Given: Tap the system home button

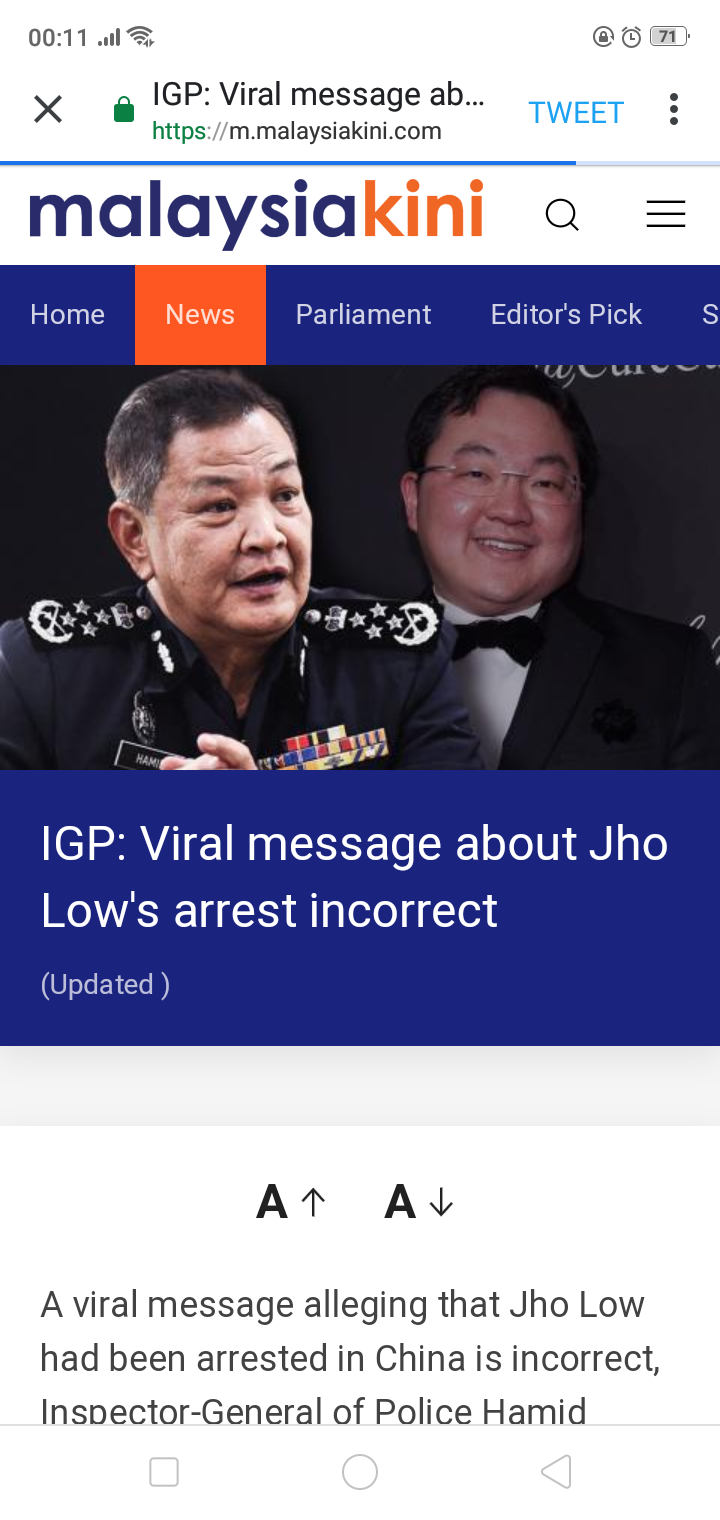Looking at the screenshot, I should (x=360, y=1471).
